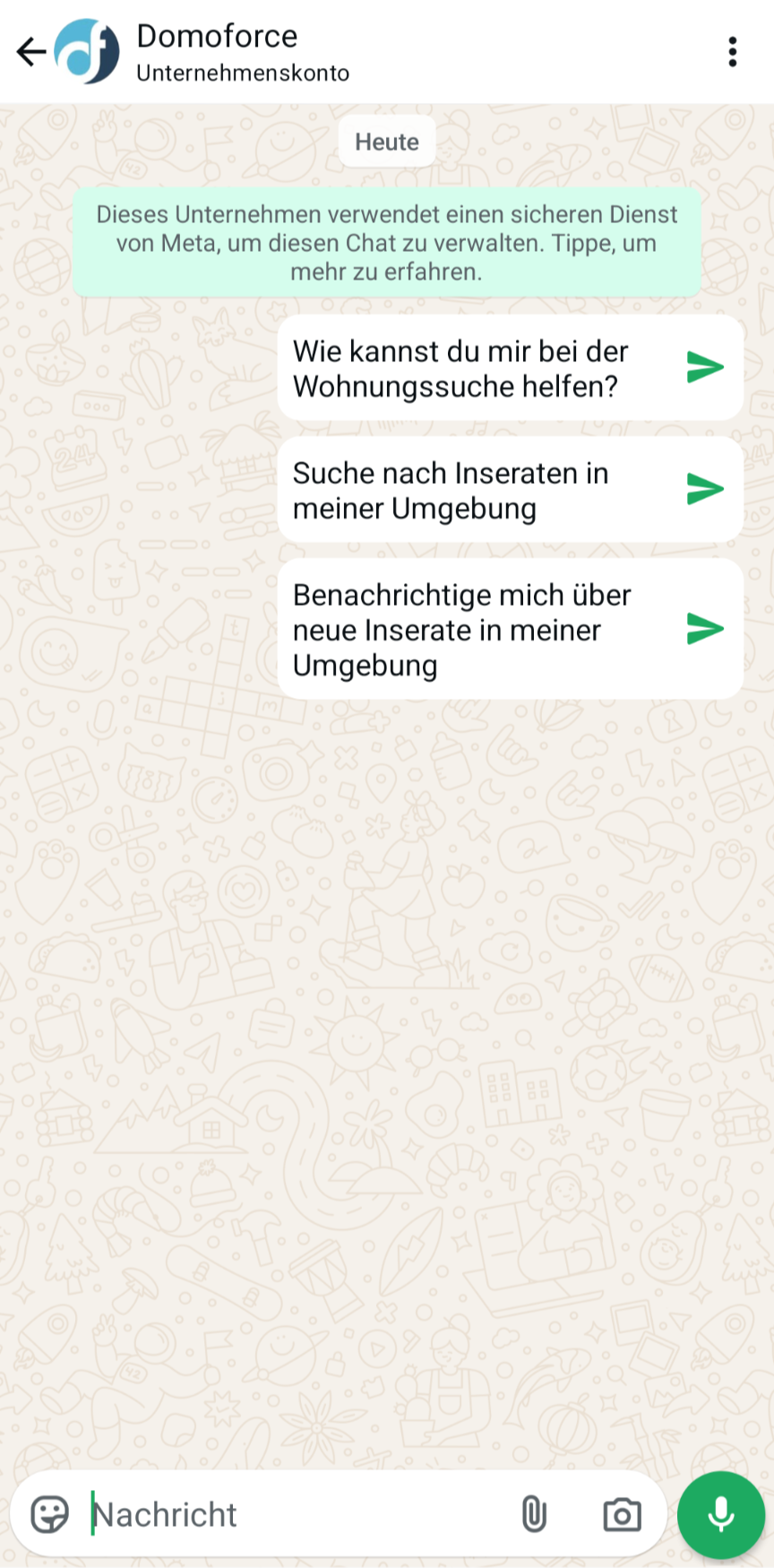
Task: Focus the Nachricht message field
Action: [x=296, y=1515]
